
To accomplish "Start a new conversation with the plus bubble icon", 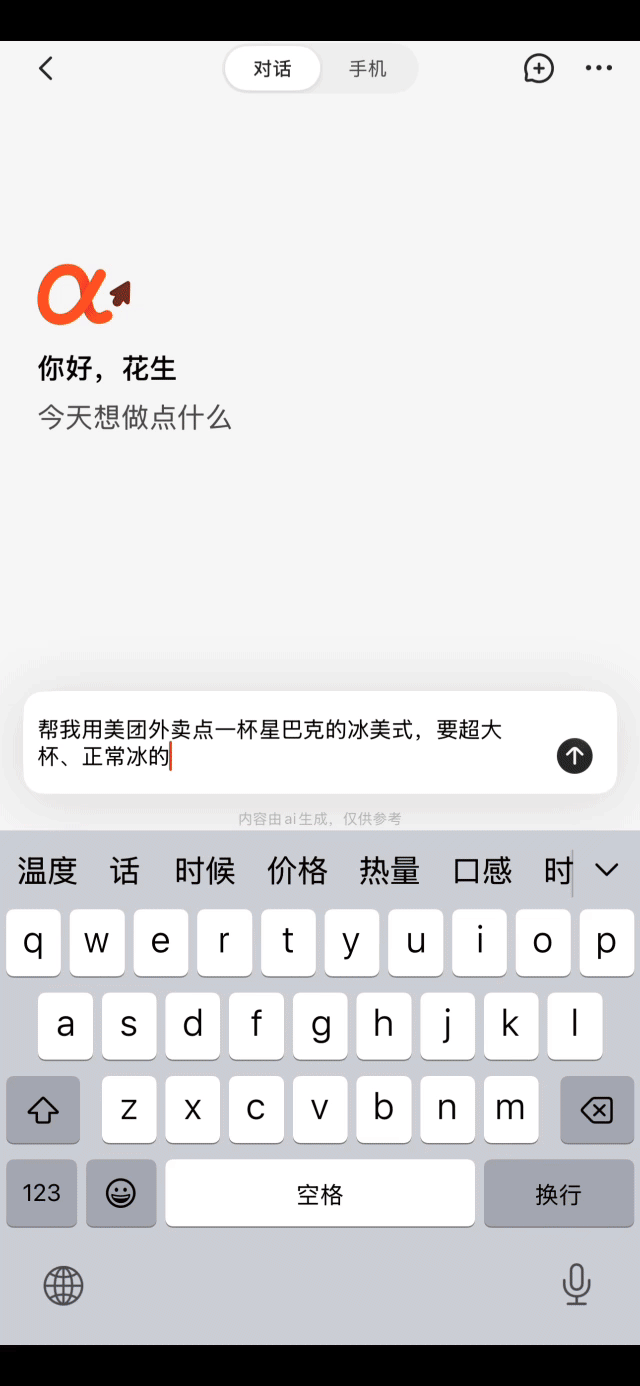I will [538, 68].
